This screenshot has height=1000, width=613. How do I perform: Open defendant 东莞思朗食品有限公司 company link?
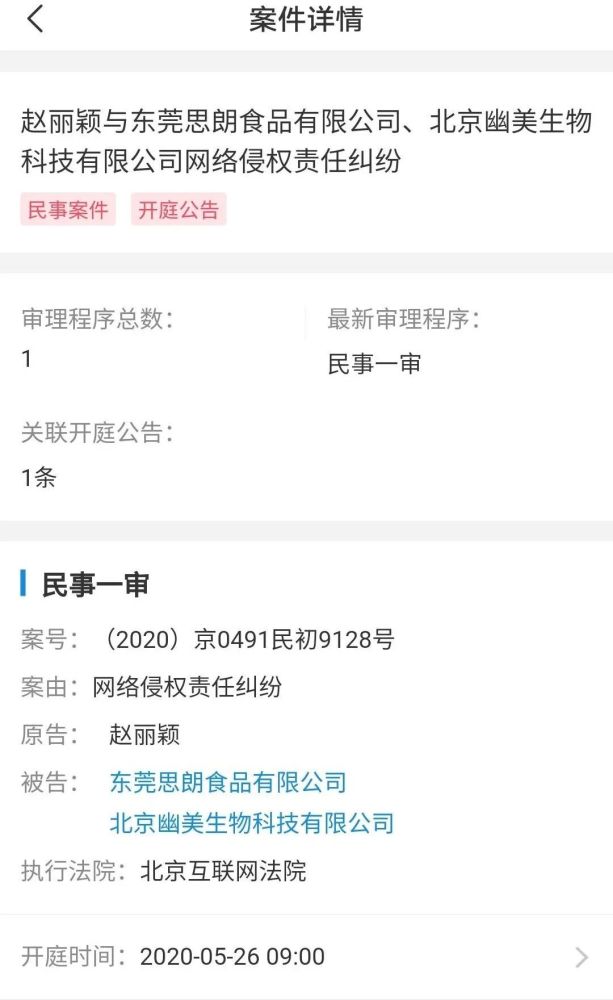tap(228, 782)
